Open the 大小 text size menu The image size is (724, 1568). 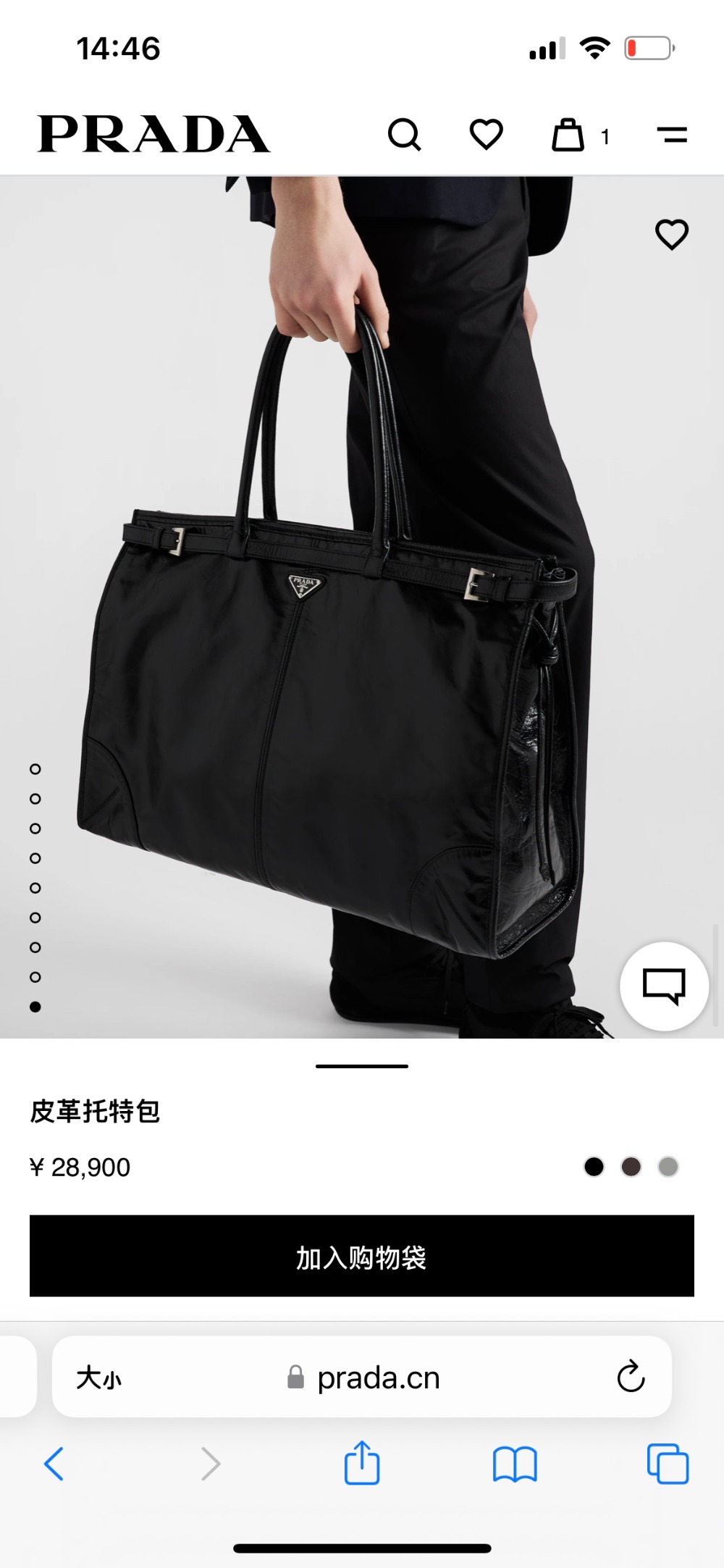[99, 1378]
